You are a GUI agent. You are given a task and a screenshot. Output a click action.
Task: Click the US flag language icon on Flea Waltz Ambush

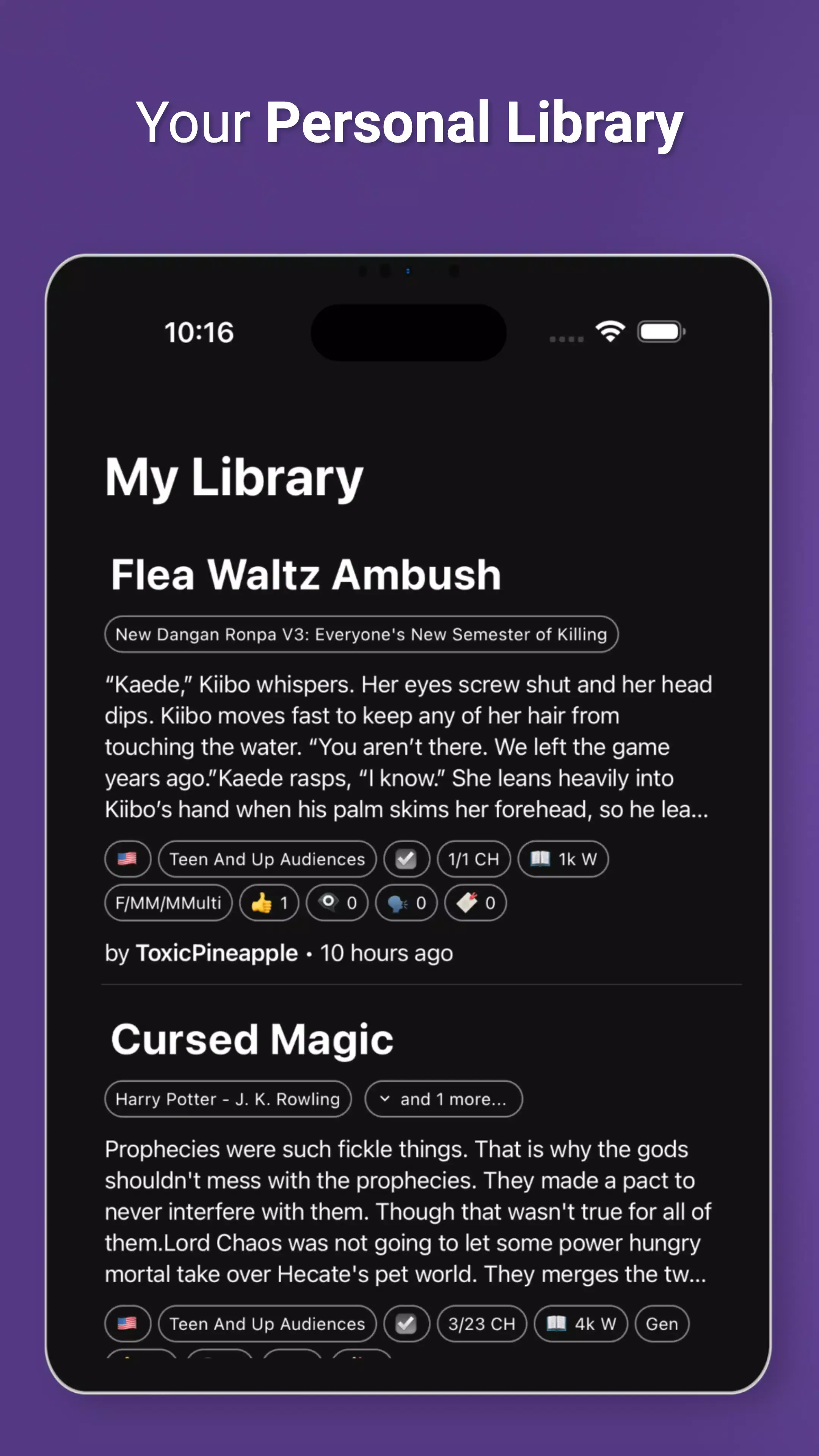coord(128,858)
